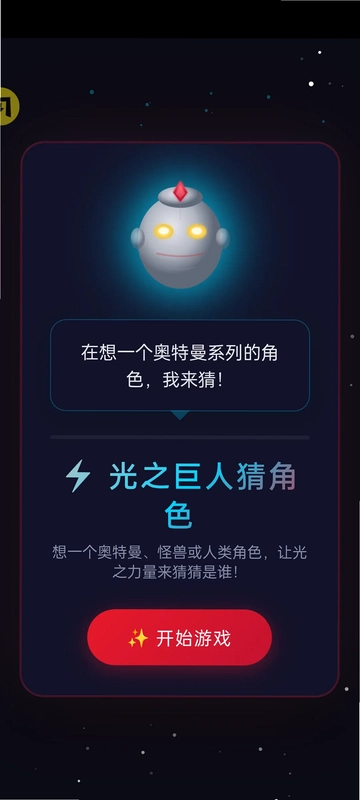Tap the 开始游戏 start game button
The width and height of the screenshot is (360, 800).
(179, 637)
